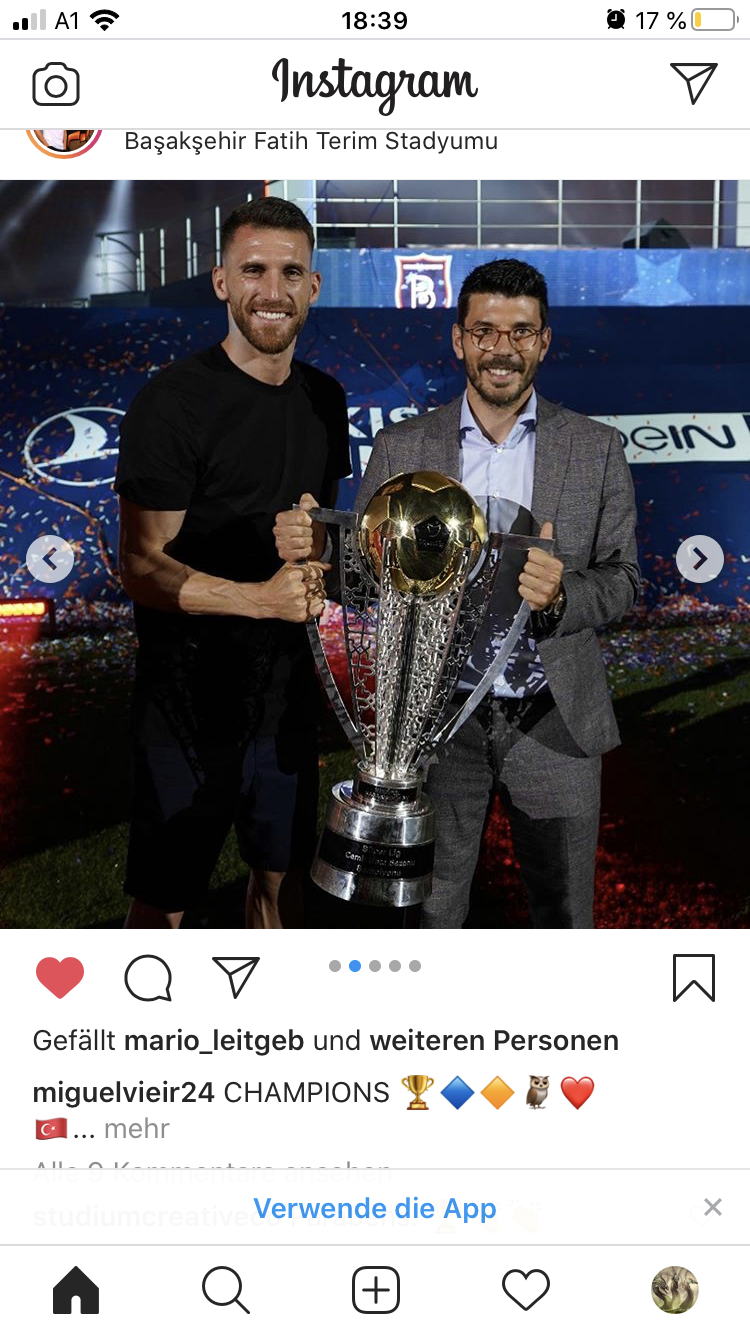Tap the Verwende die App banner
This screenshot has height=1334, width=750.
click(x=375, y=1208)
